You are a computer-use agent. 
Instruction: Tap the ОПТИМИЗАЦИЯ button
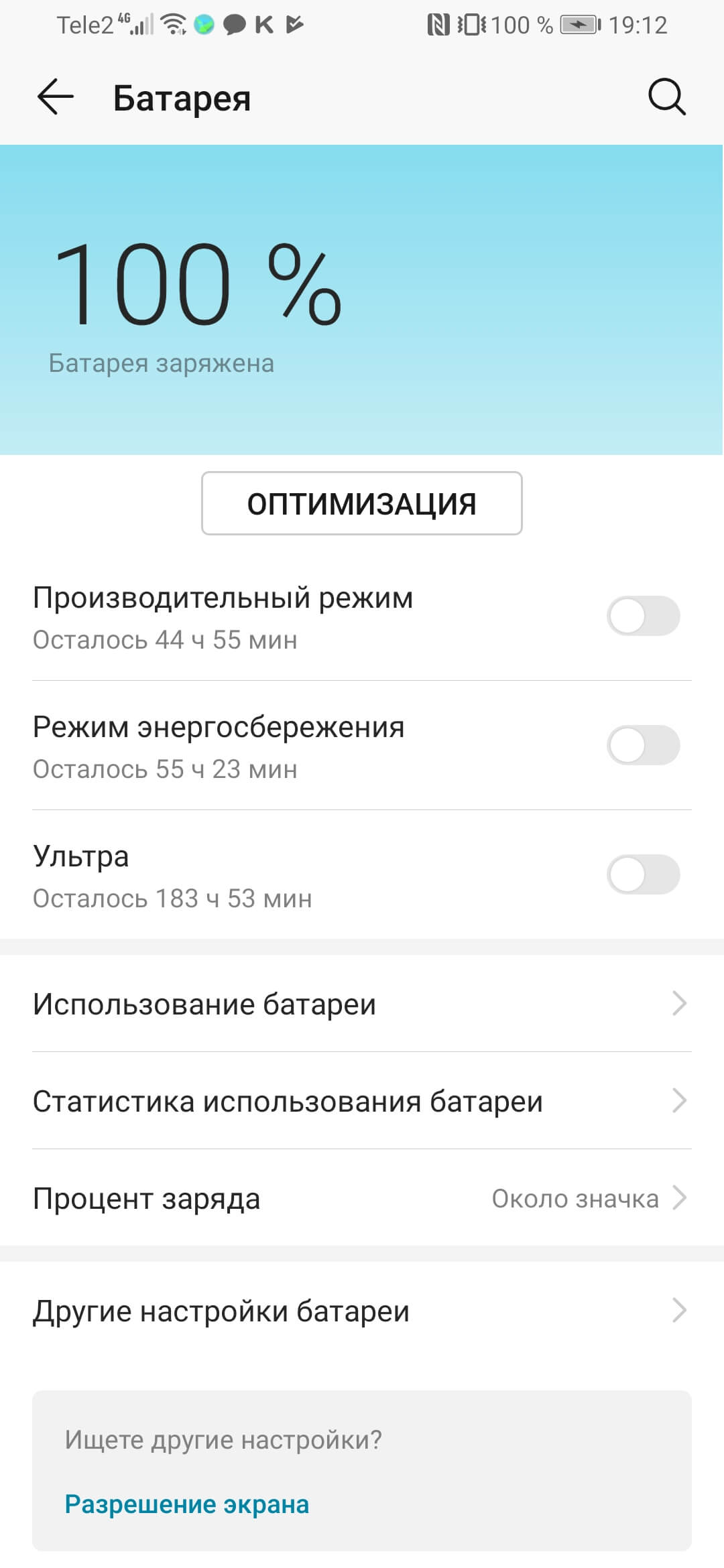(361, 504)
